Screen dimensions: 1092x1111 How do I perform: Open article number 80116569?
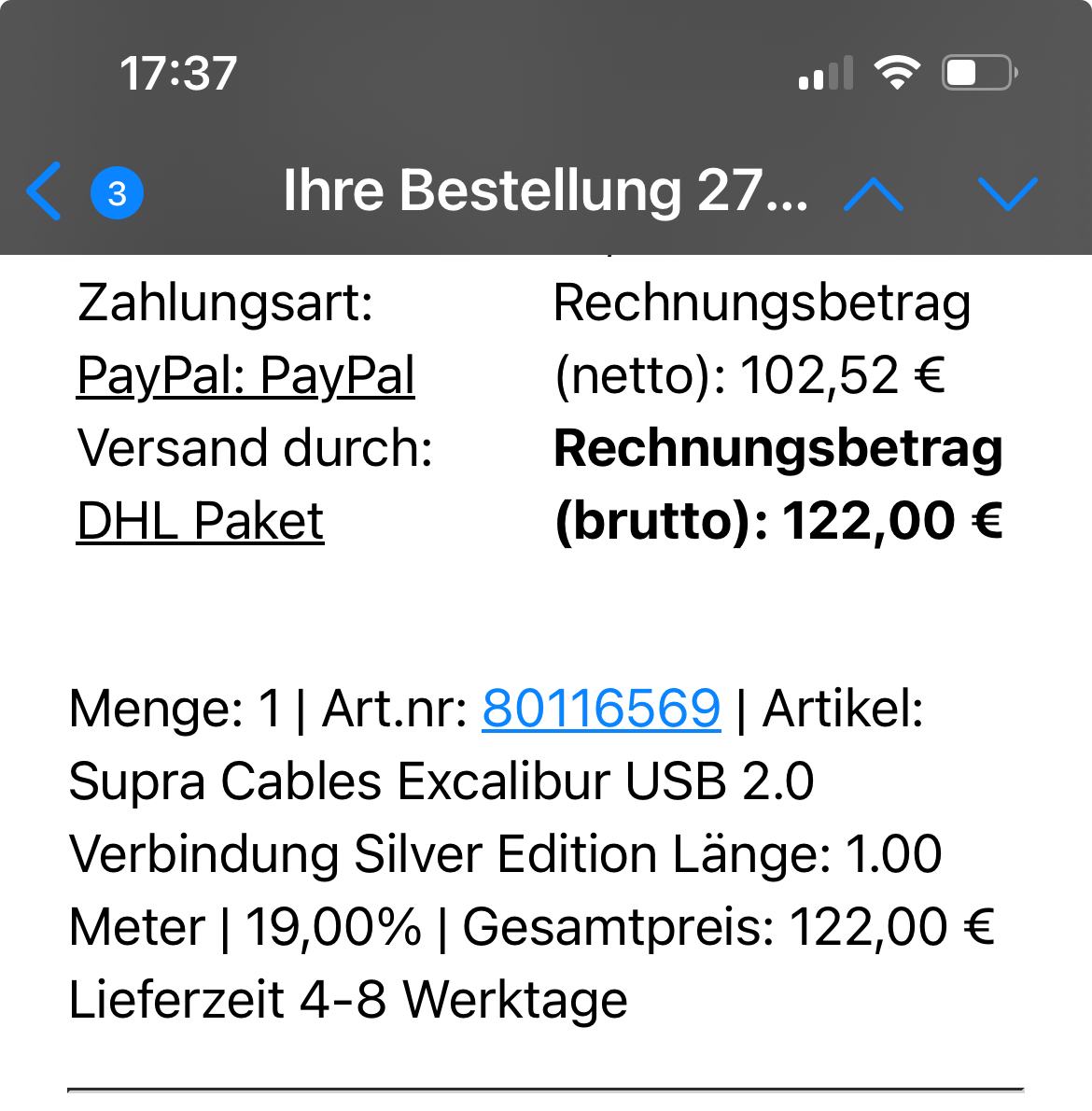[x=601, y=709]
